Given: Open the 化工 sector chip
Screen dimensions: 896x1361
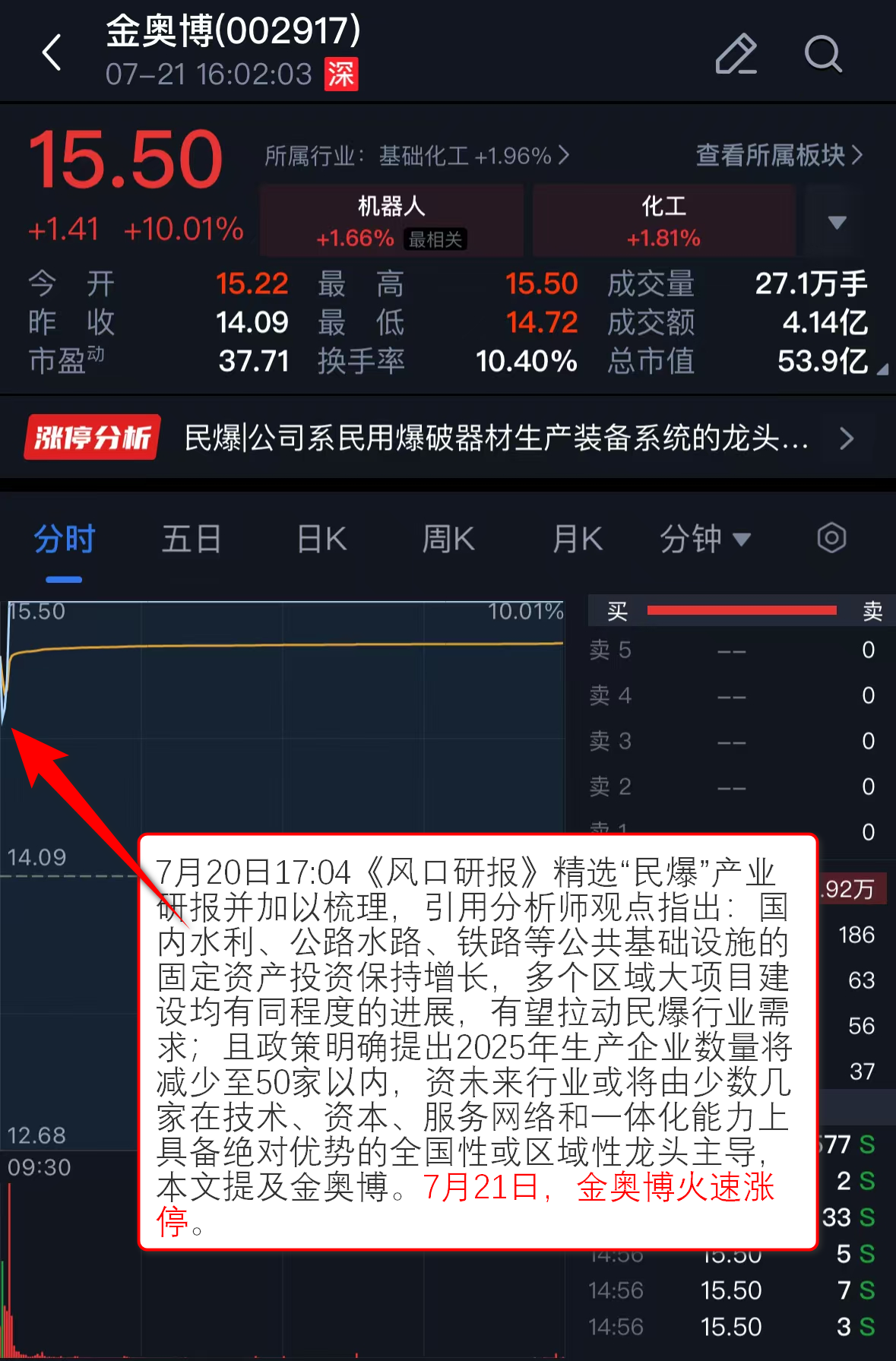Looking at the screenshot, I should click(x=663, y=221).
